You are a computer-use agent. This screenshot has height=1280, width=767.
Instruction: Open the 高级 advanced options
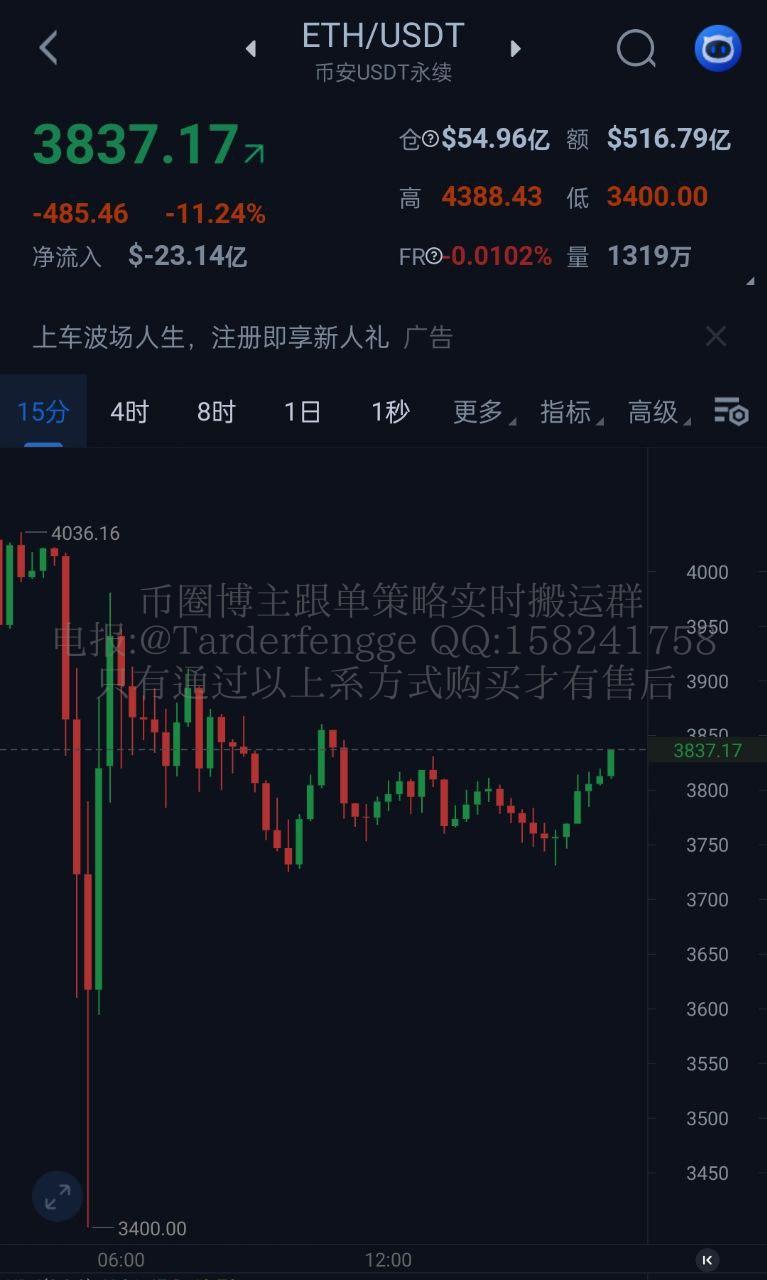point(656,411)
